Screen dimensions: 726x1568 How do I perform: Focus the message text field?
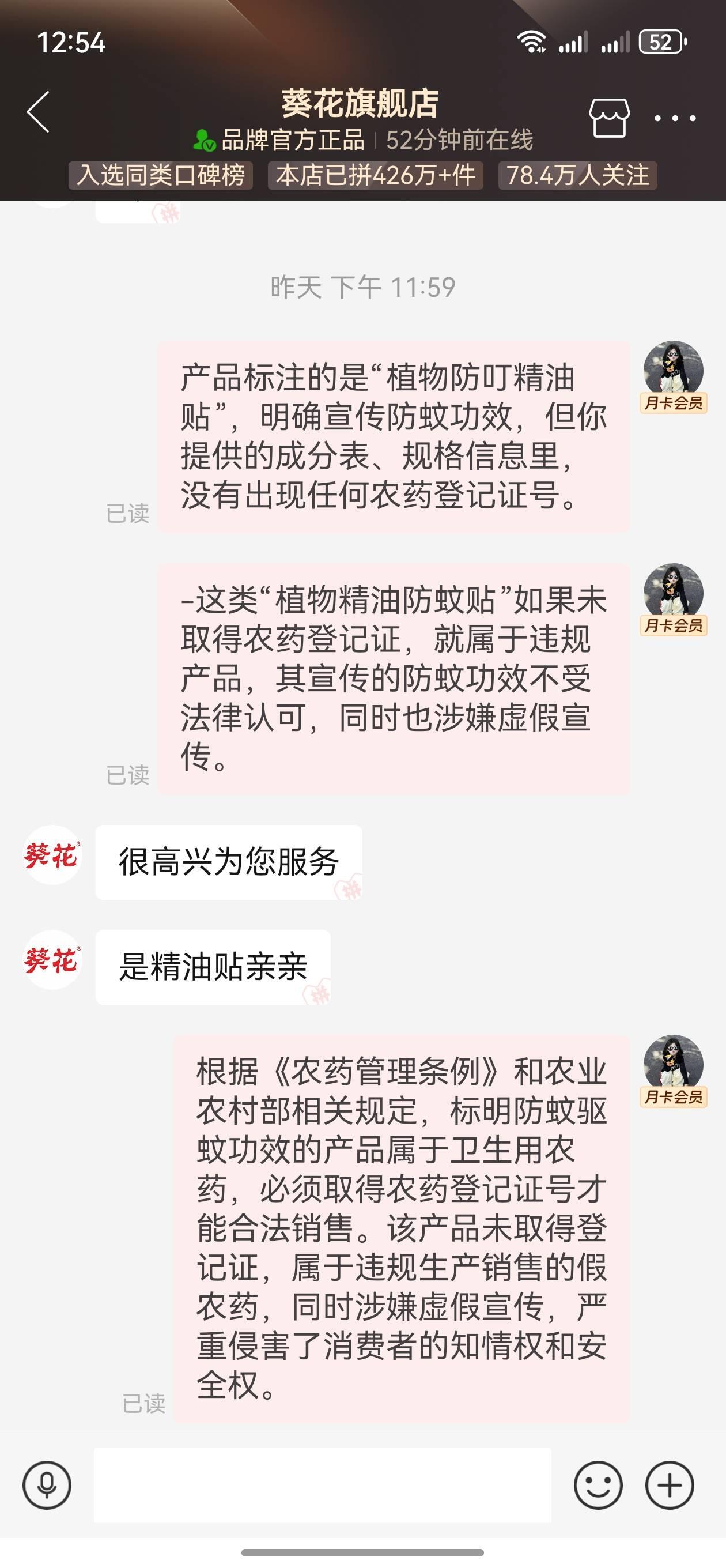coord(322,1485)
